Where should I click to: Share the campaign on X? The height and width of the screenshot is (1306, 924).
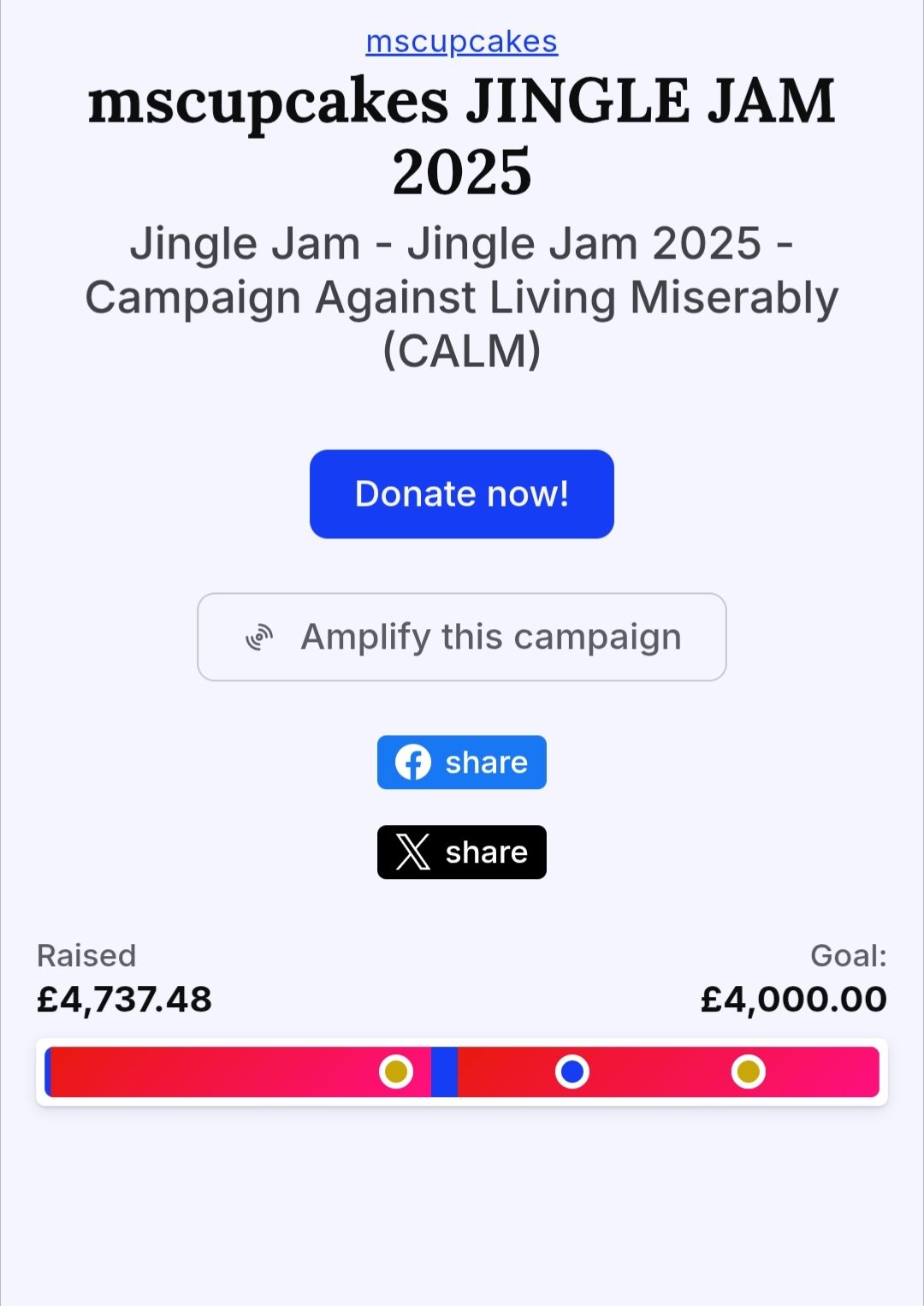462,852
